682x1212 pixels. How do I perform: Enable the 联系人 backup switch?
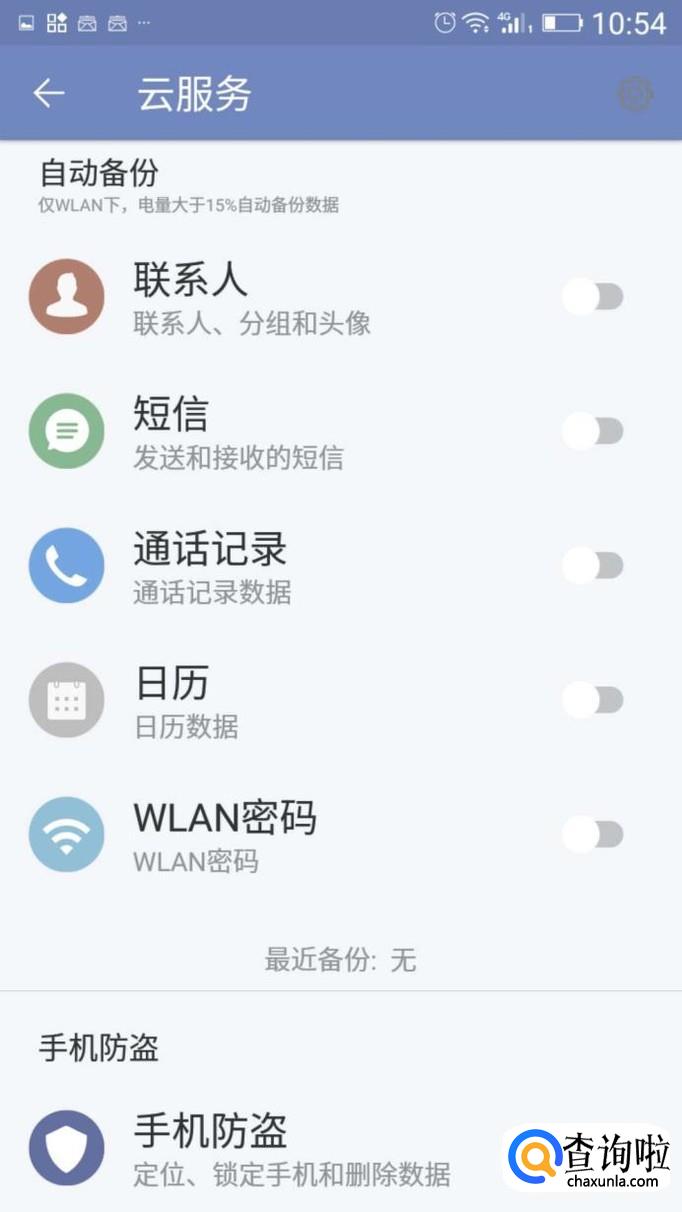pos(593,297)
